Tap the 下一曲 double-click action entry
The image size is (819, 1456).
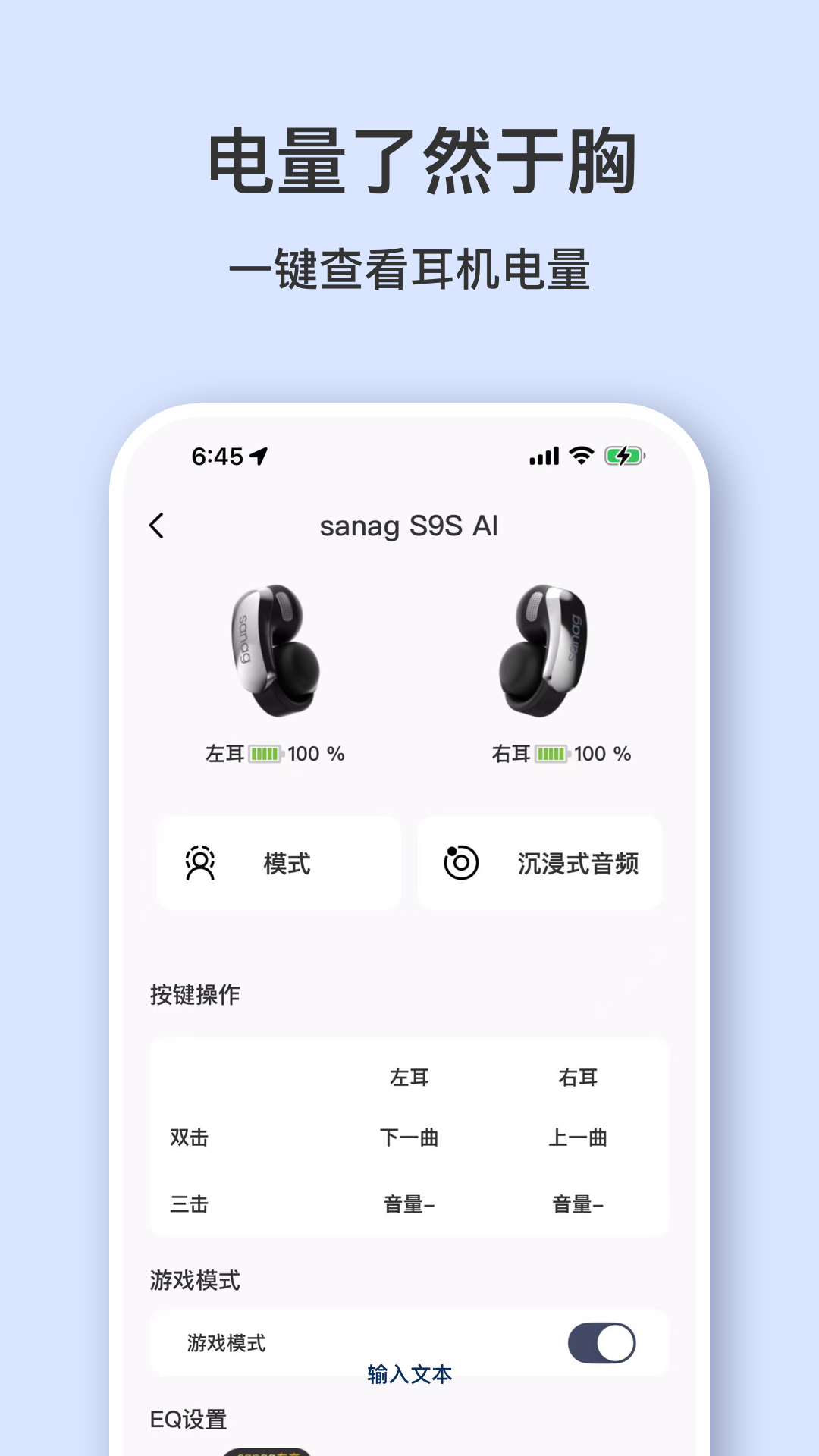410,1137
